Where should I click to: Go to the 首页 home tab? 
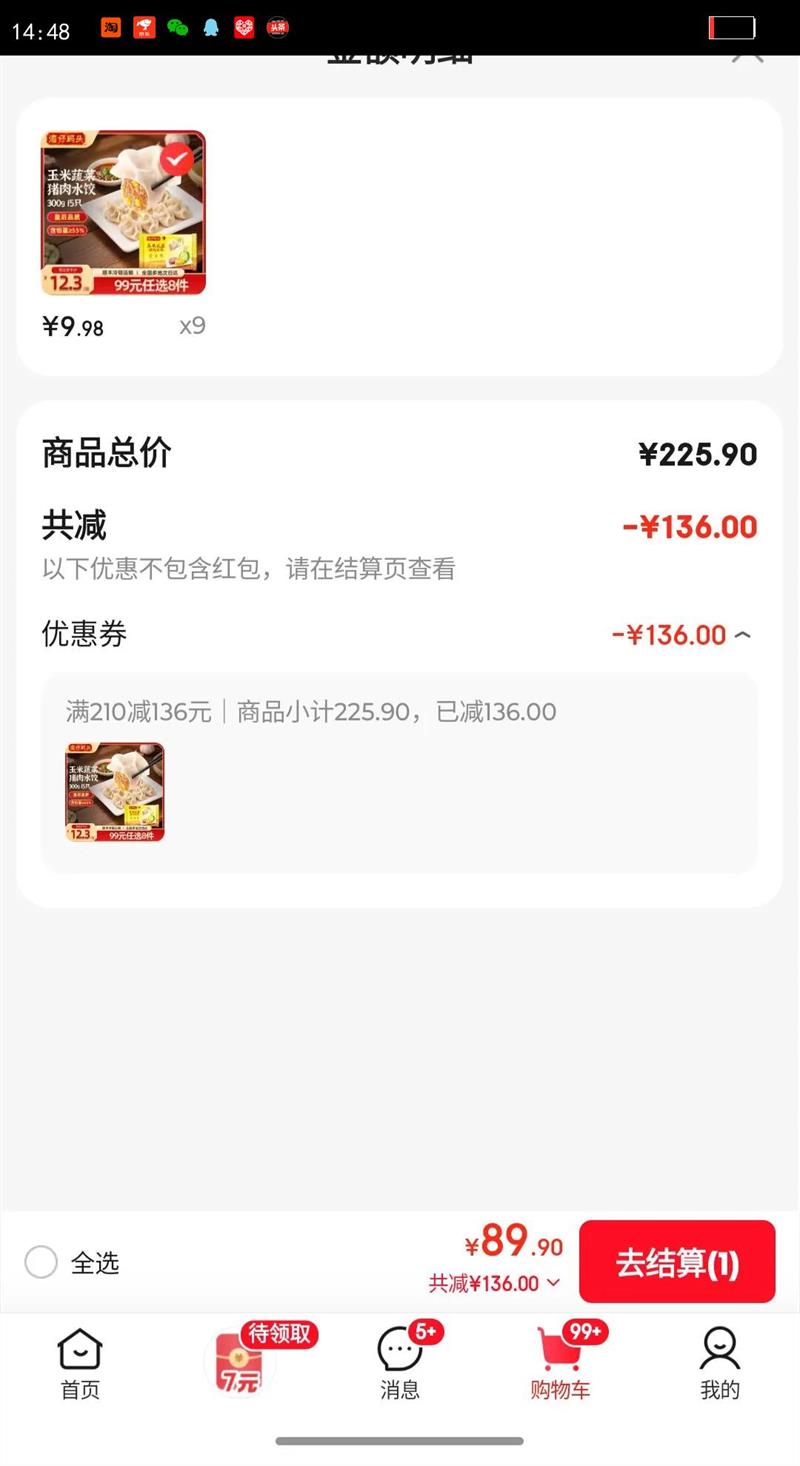[x=80, y=1364]
